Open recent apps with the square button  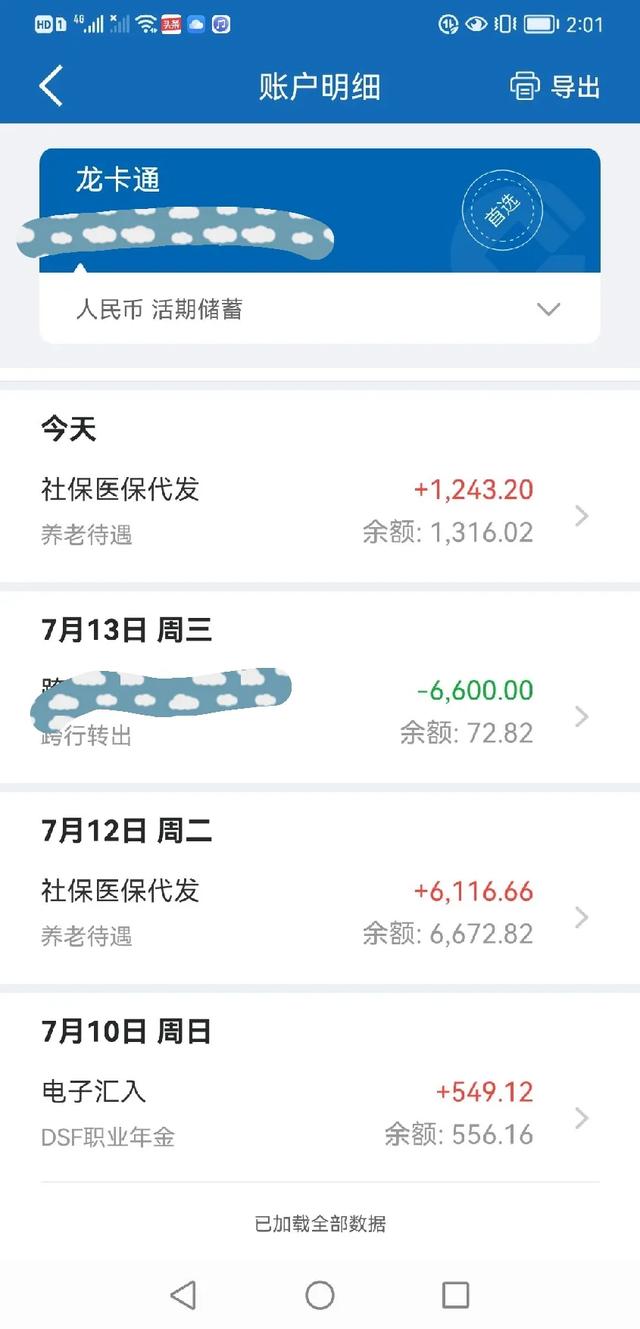point(455,1295)
